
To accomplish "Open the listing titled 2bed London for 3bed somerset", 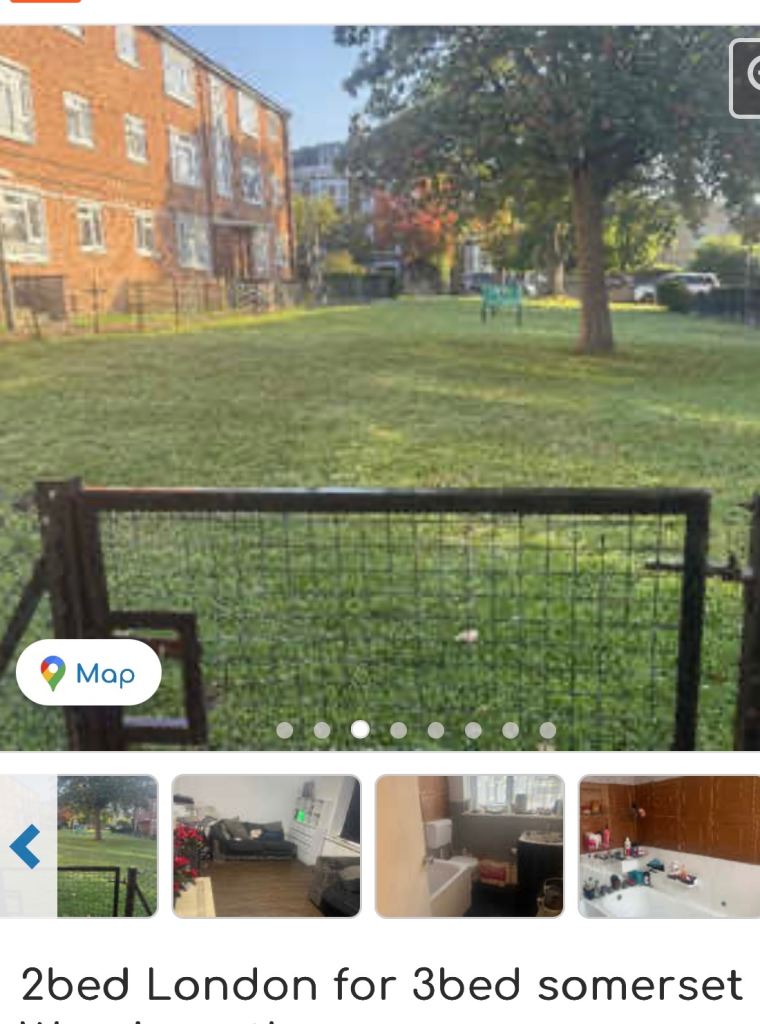I will (x=380, y=985).
